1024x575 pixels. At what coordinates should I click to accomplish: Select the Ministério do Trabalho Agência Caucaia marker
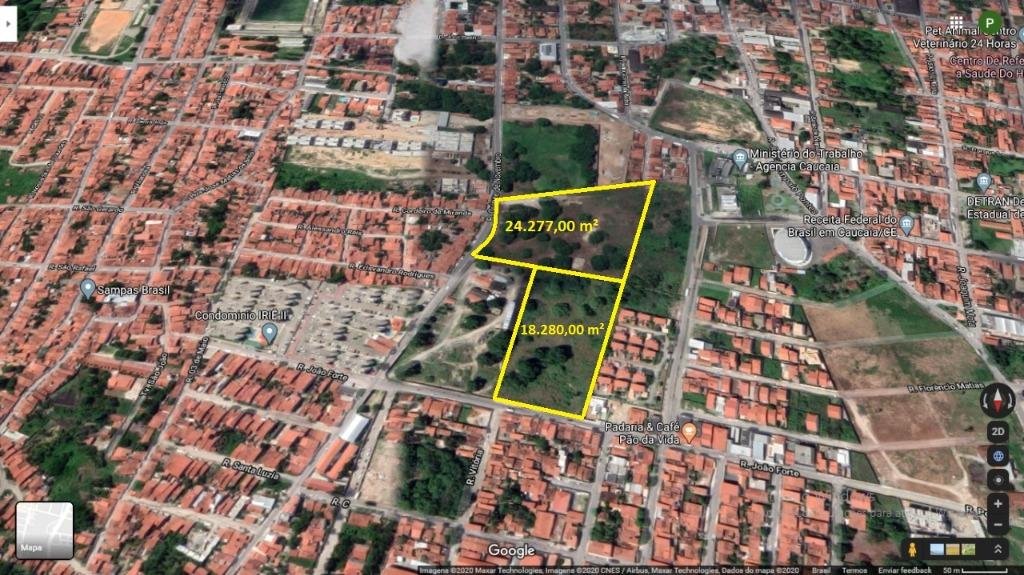(739, 158)
